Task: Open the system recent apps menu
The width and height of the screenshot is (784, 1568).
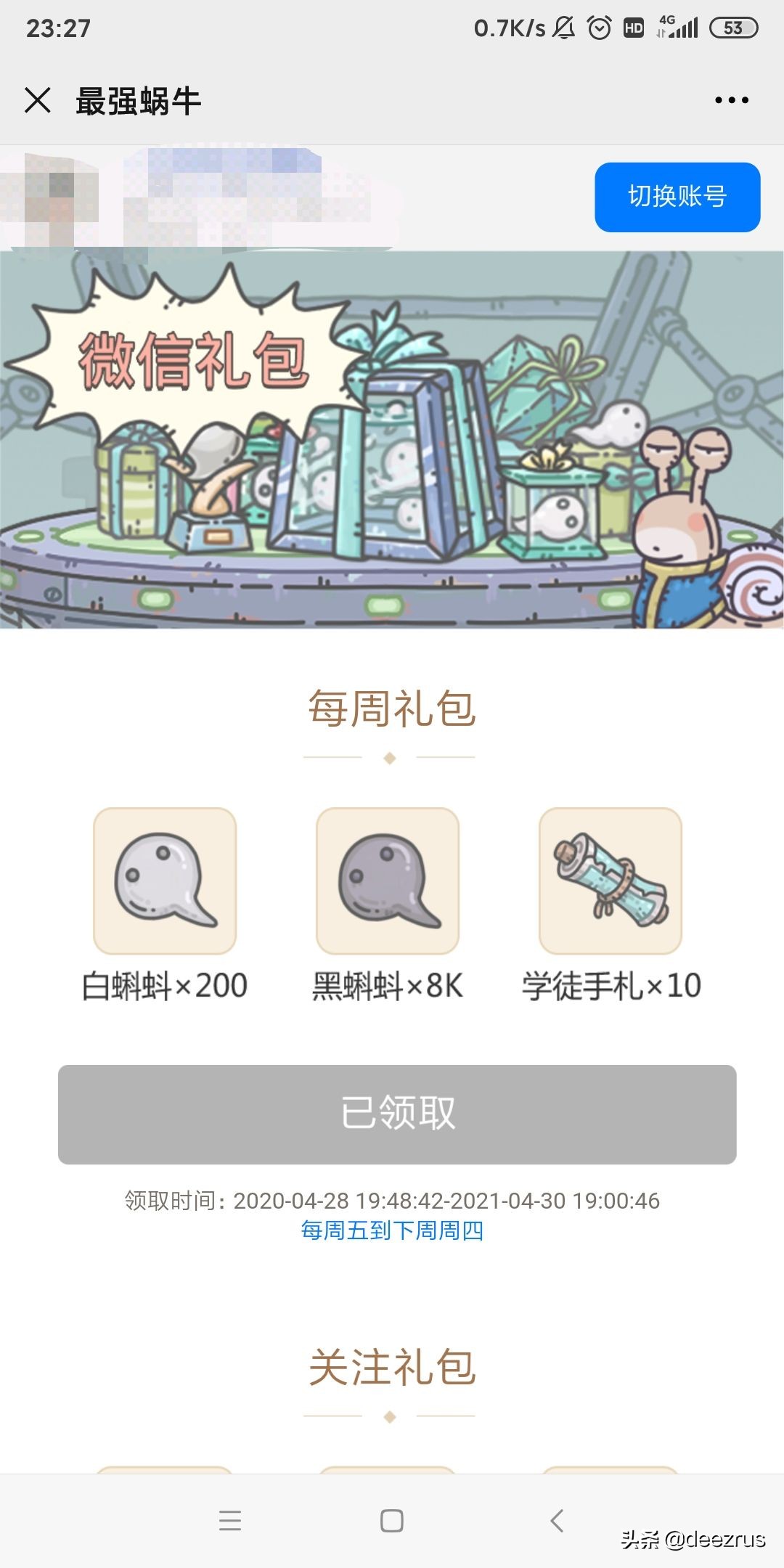Action: [x=230, y=1520]
